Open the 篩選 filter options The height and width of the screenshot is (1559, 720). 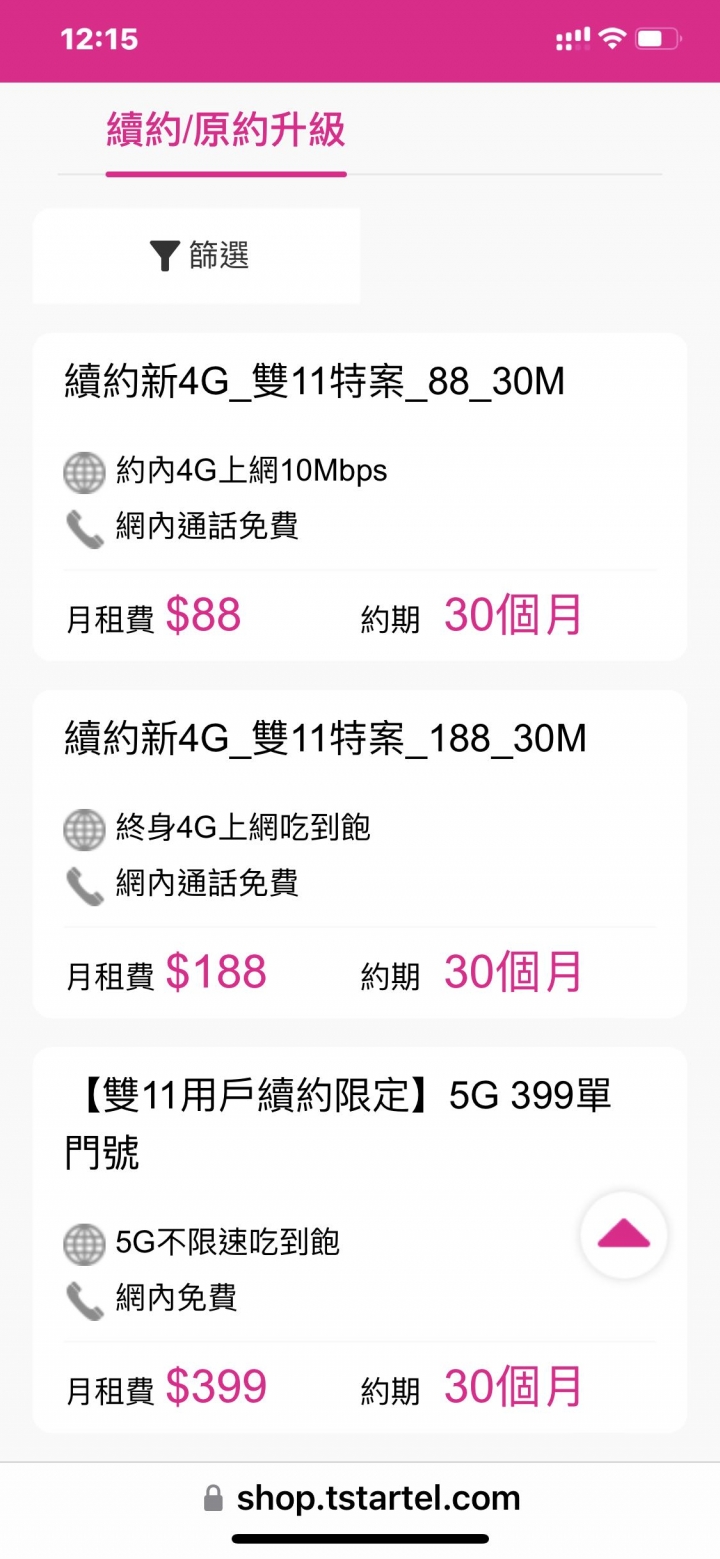click(x=198, y=256)
